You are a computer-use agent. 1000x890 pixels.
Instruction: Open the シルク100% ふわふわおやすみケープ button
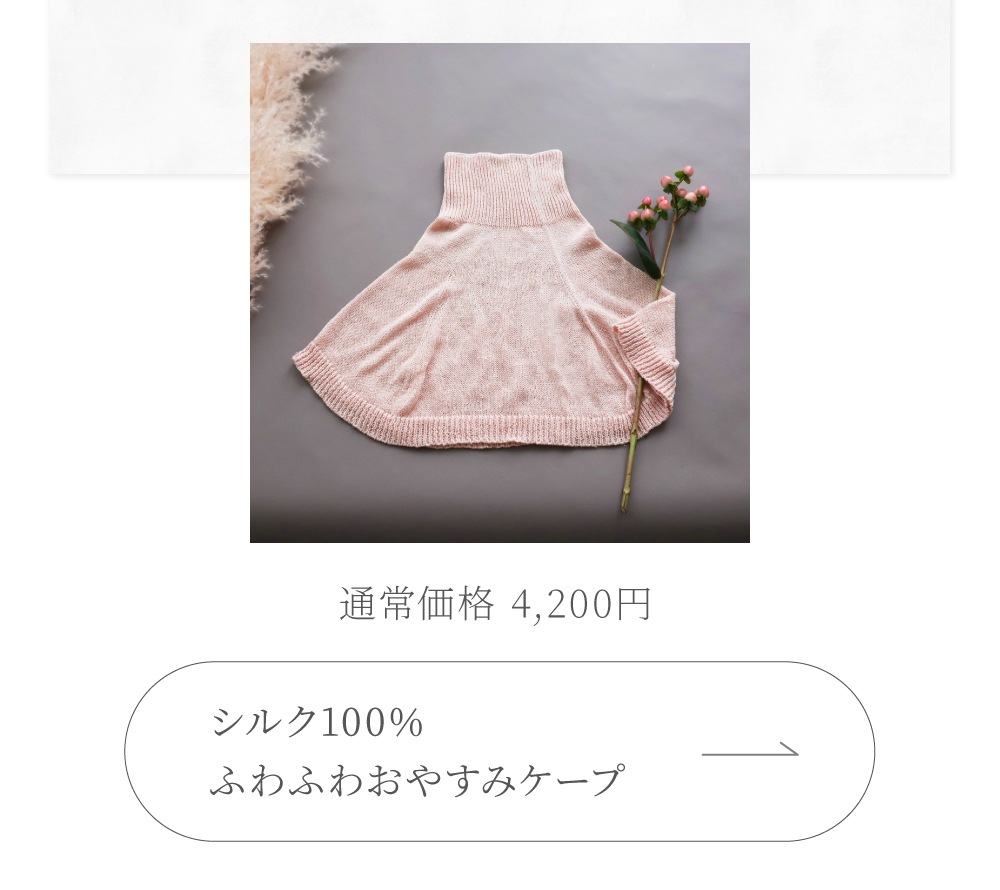499,751
